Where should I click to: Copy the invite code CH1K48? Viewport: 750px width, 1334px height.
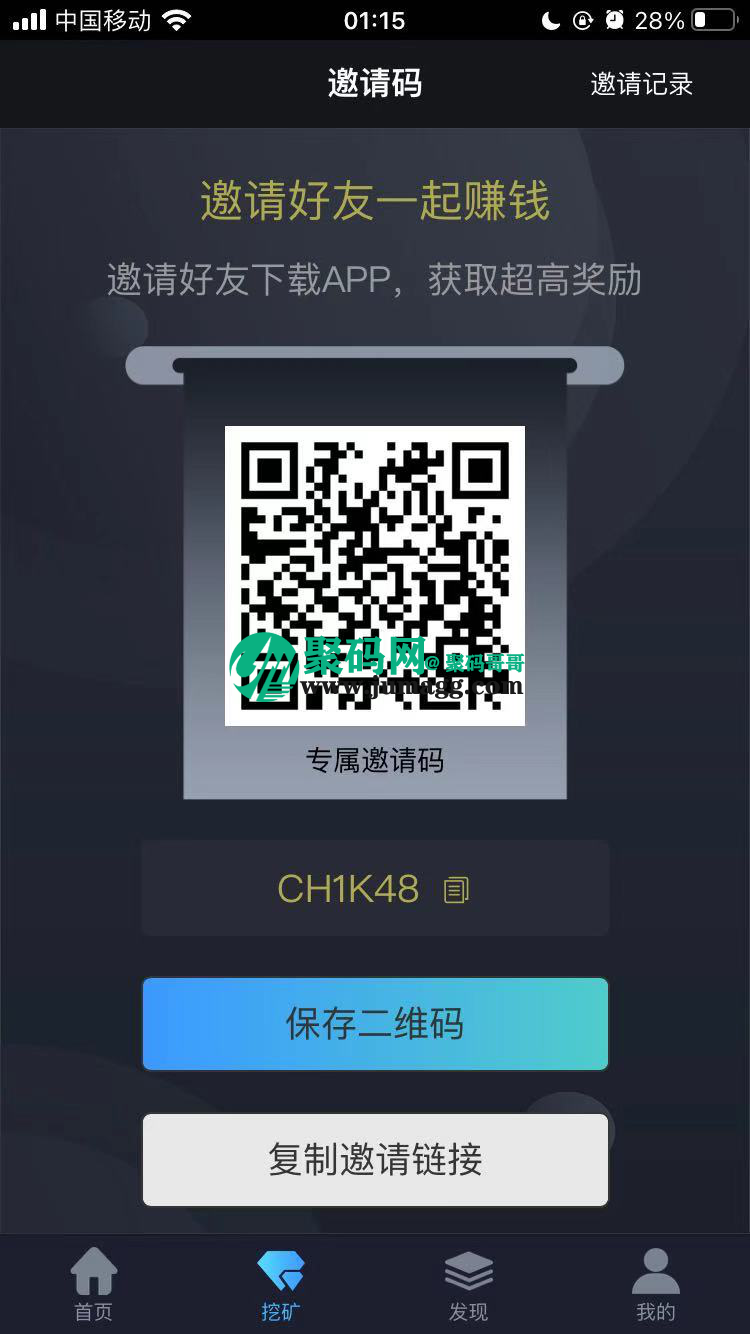click(456, 889)
